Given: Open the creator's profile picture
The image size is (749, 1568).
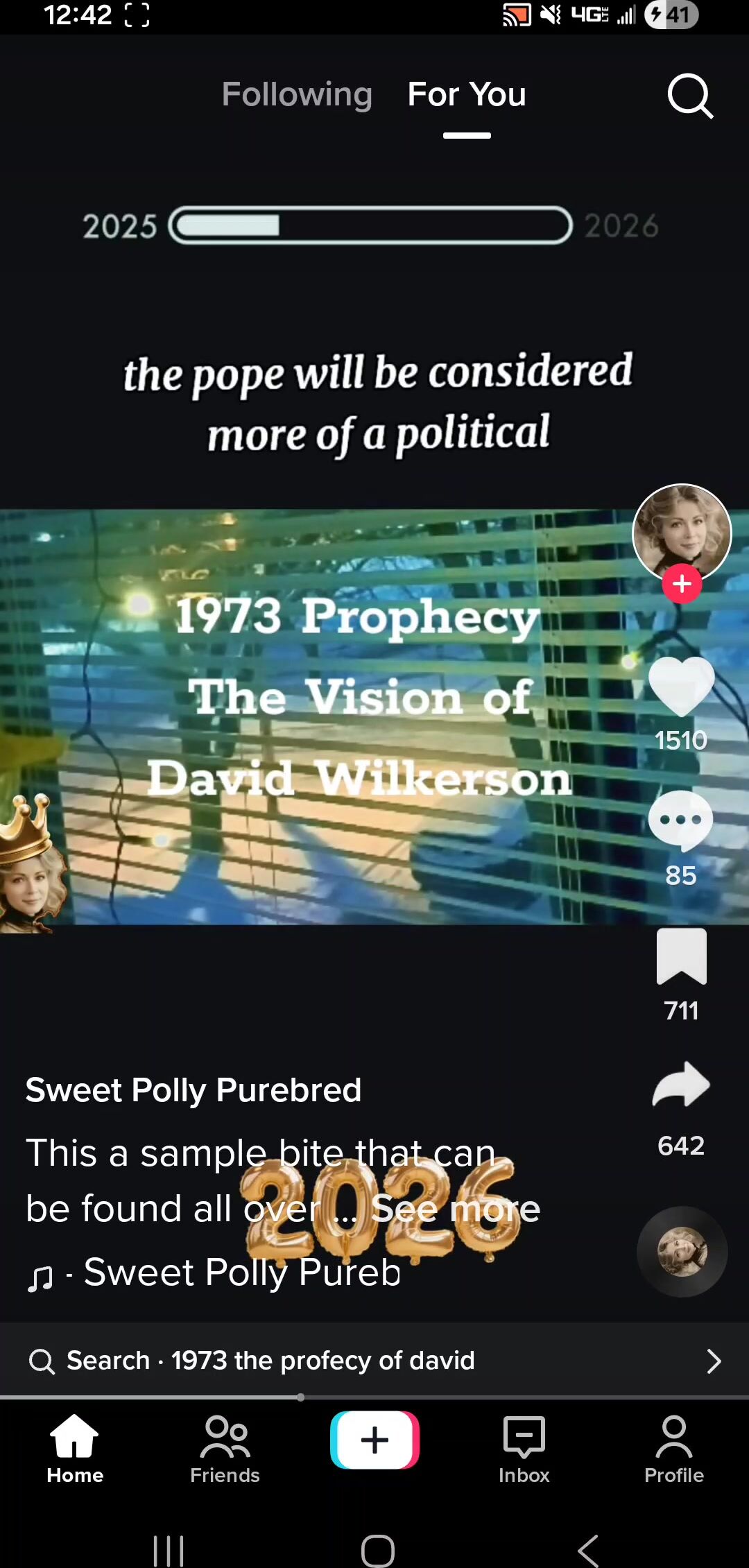Looking at the screenshot, I should [682, 531].
